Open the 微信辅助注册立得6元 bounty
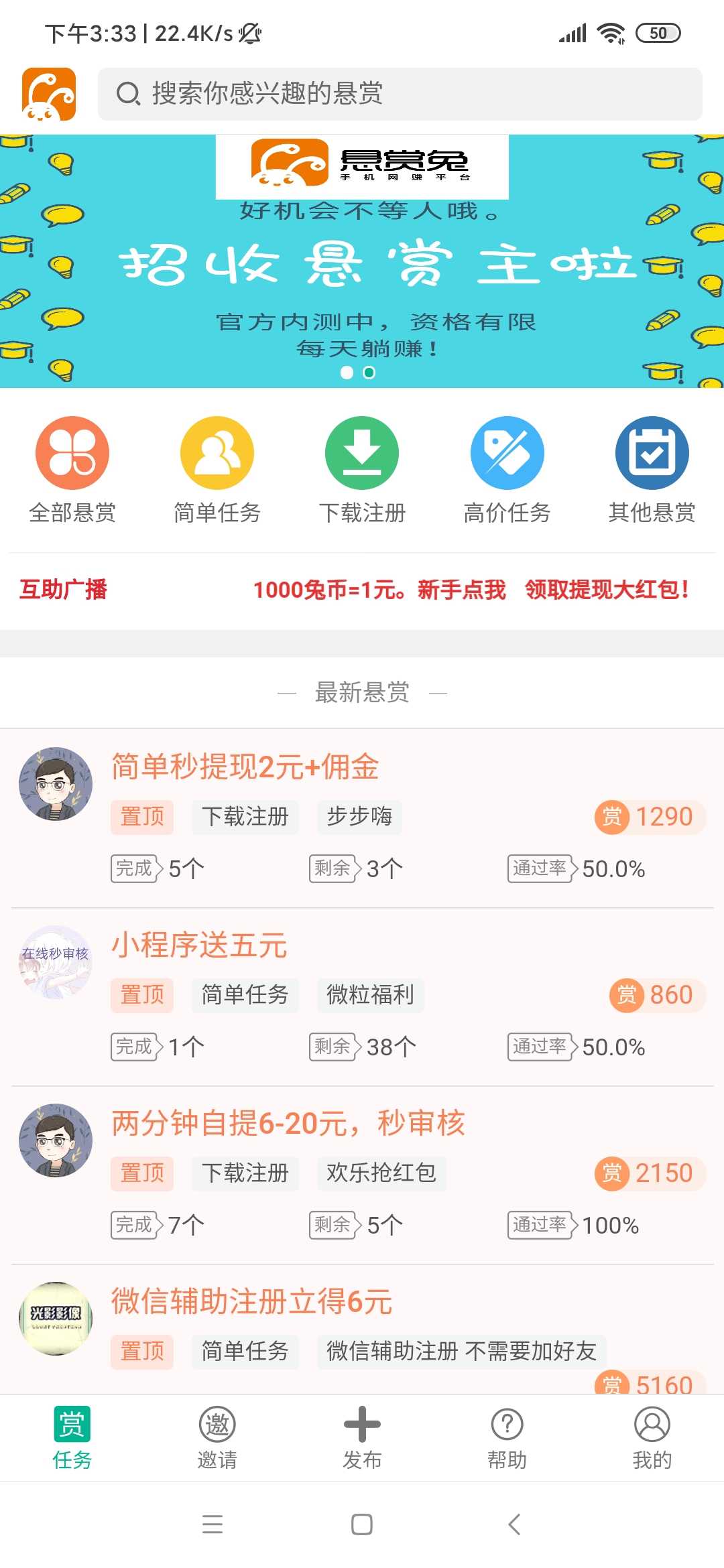Screen dimensions: 724x1568 pos(362,1329)
